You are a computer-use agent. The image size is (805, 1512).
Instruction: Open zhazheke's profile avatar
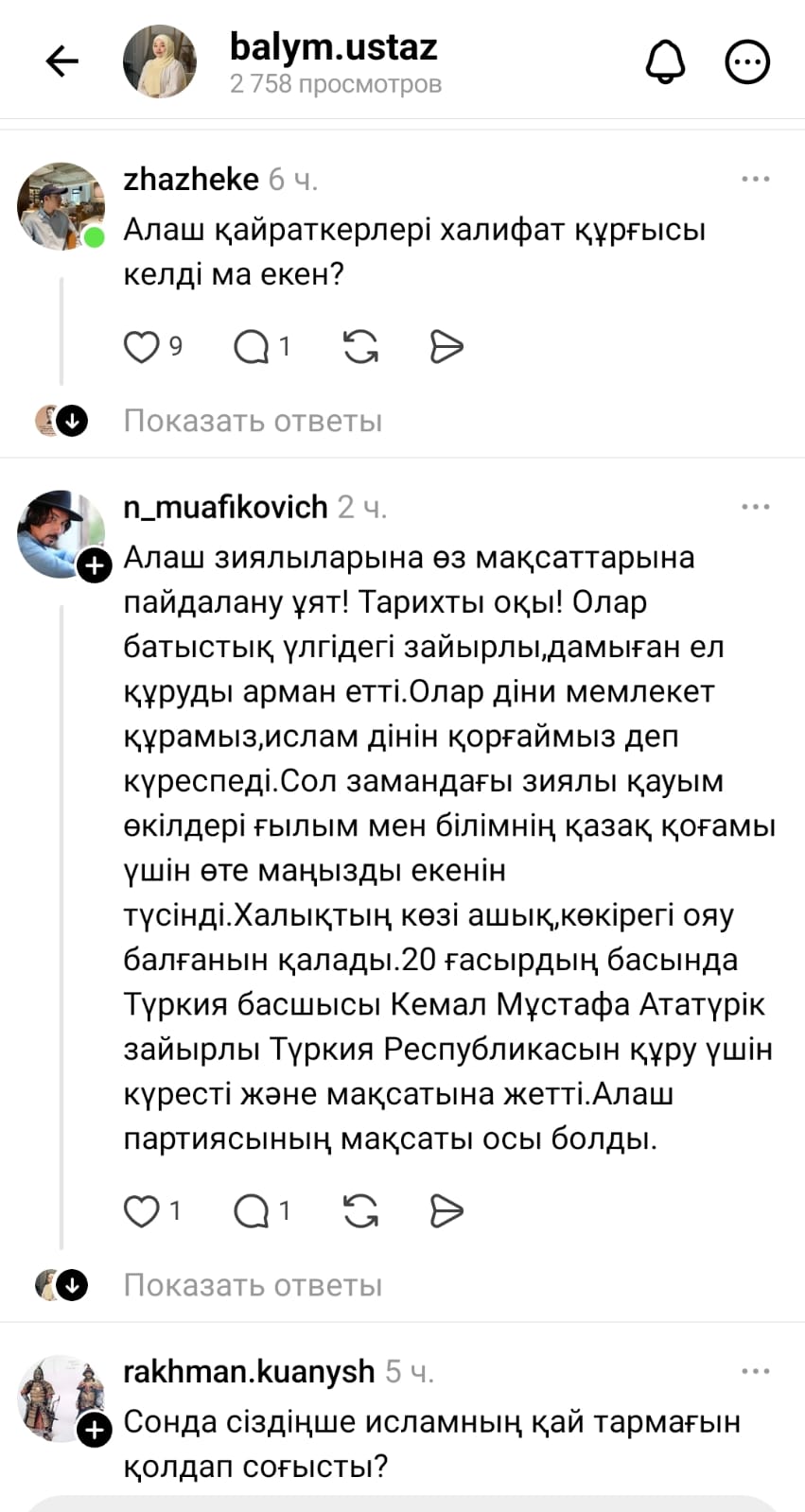(x=61, y=205)
